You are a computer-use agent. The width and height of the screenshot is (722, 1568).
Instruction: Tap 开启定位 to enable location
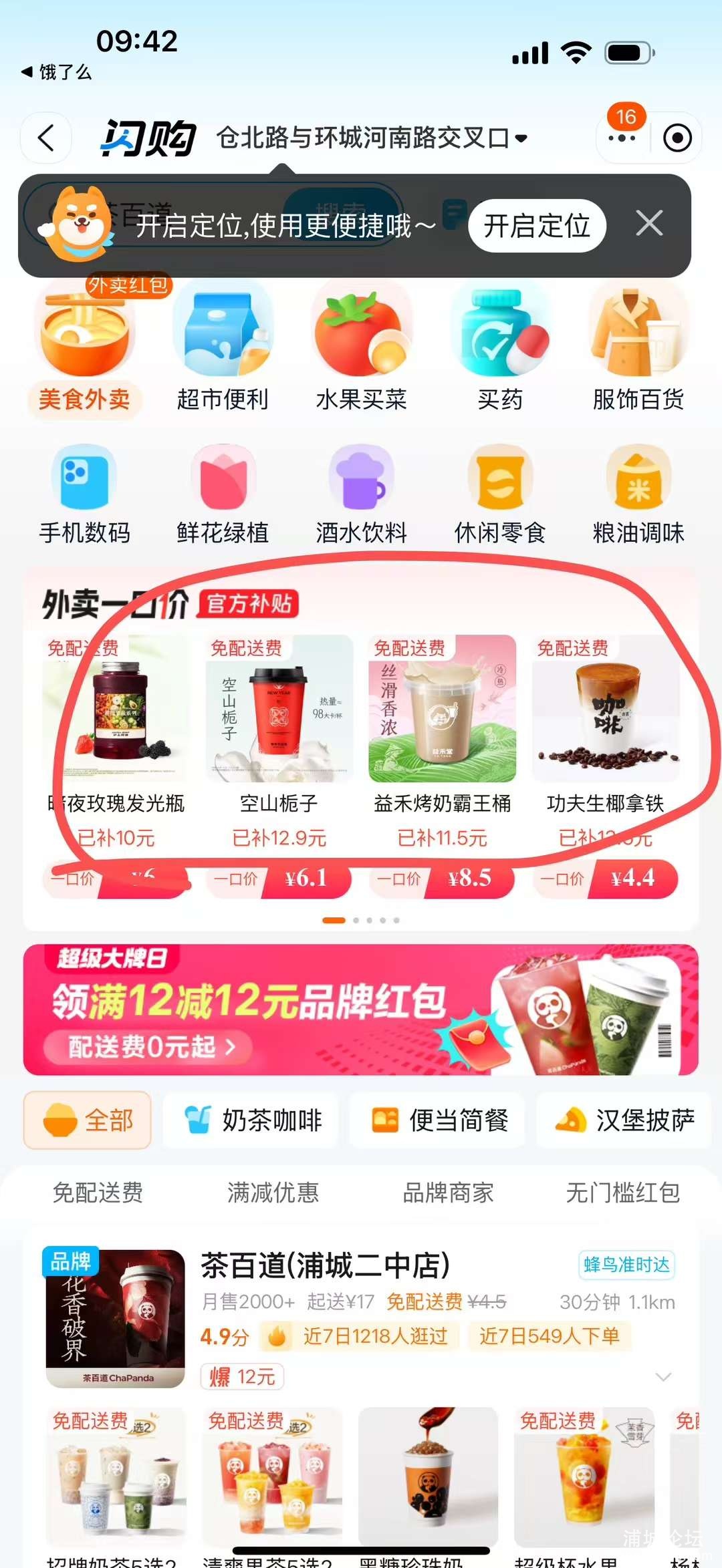pyautogui.click(x=537, y=226)
